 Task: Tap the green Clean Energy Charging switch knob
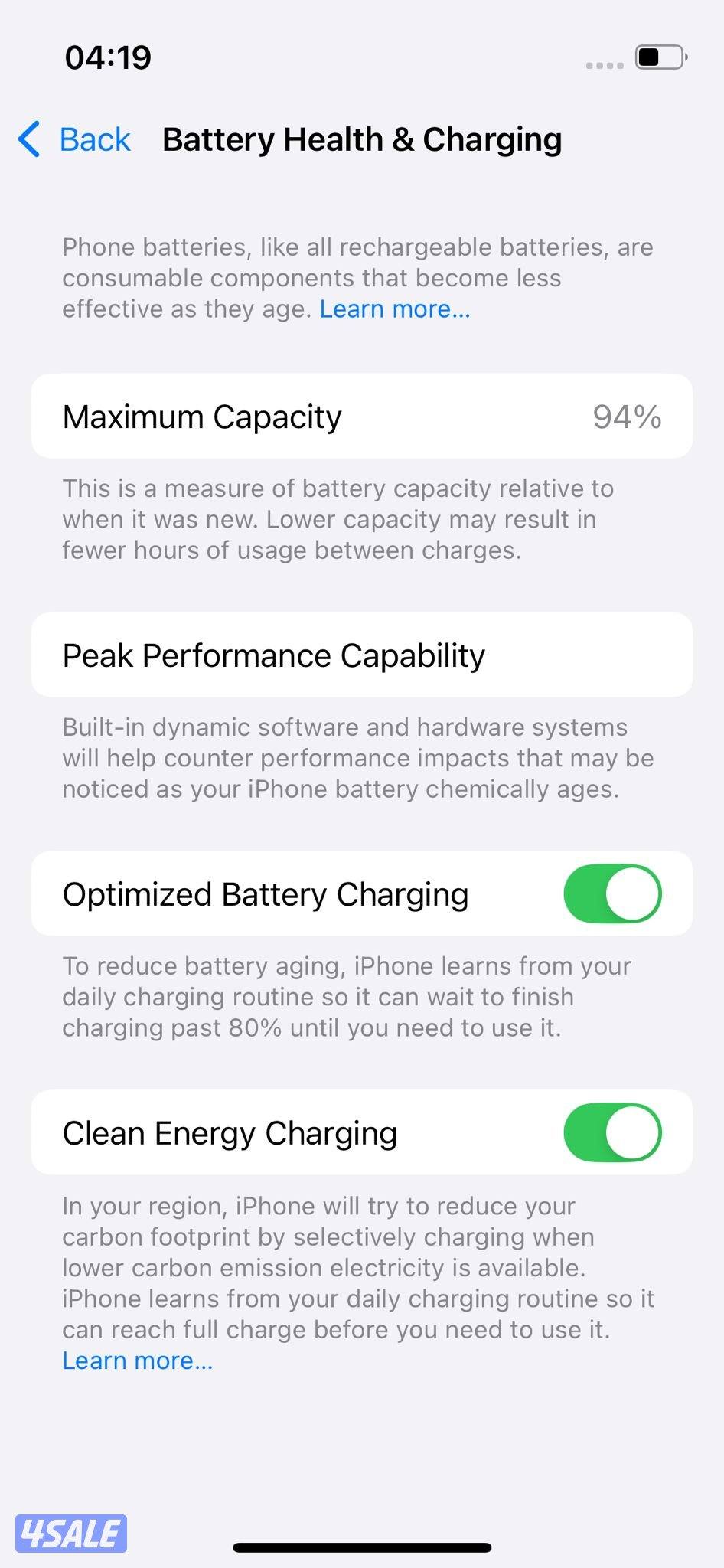coord(634,1132)
